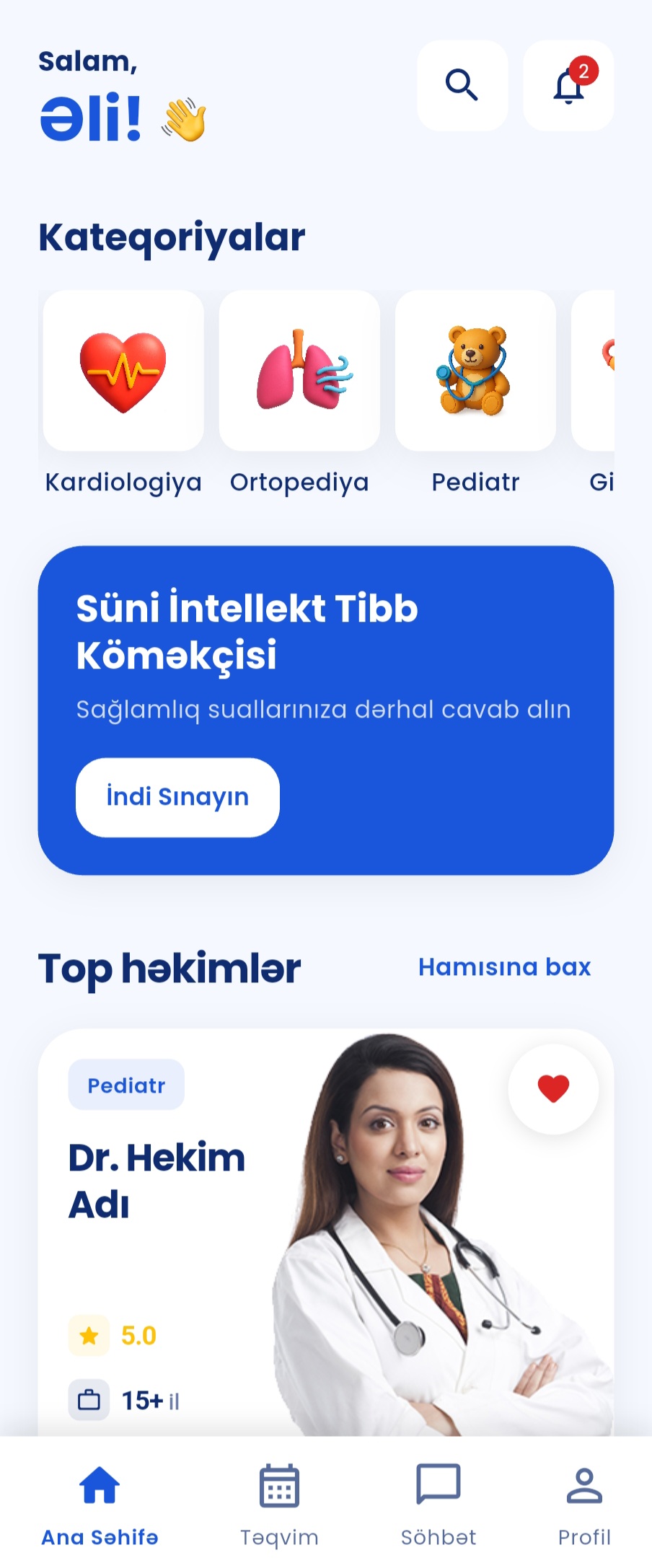Tap the Pediatr badge on the doctor card
The image size is (652, 1568).
coord(125,1084)
